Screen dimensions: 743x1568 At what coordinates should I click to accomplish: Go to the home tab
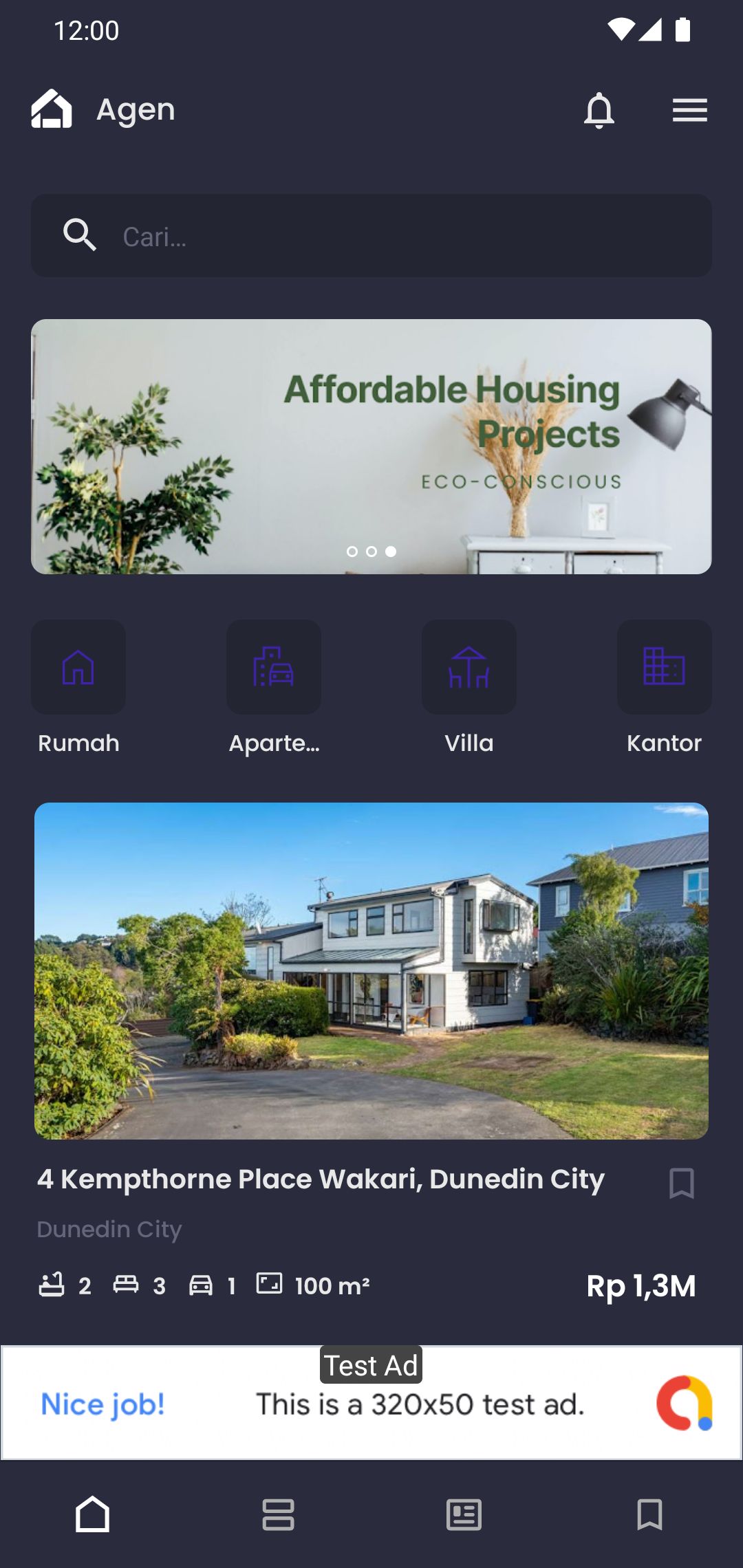click(x=93, y=1514)
